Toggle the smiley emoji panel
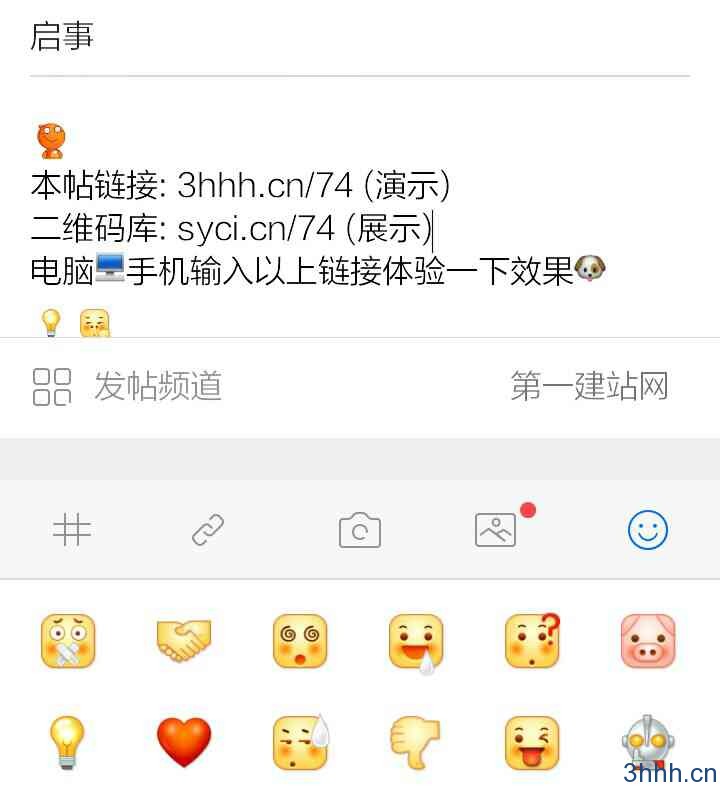This screenshot has width=720, height=787. click(x=648, y=529)
